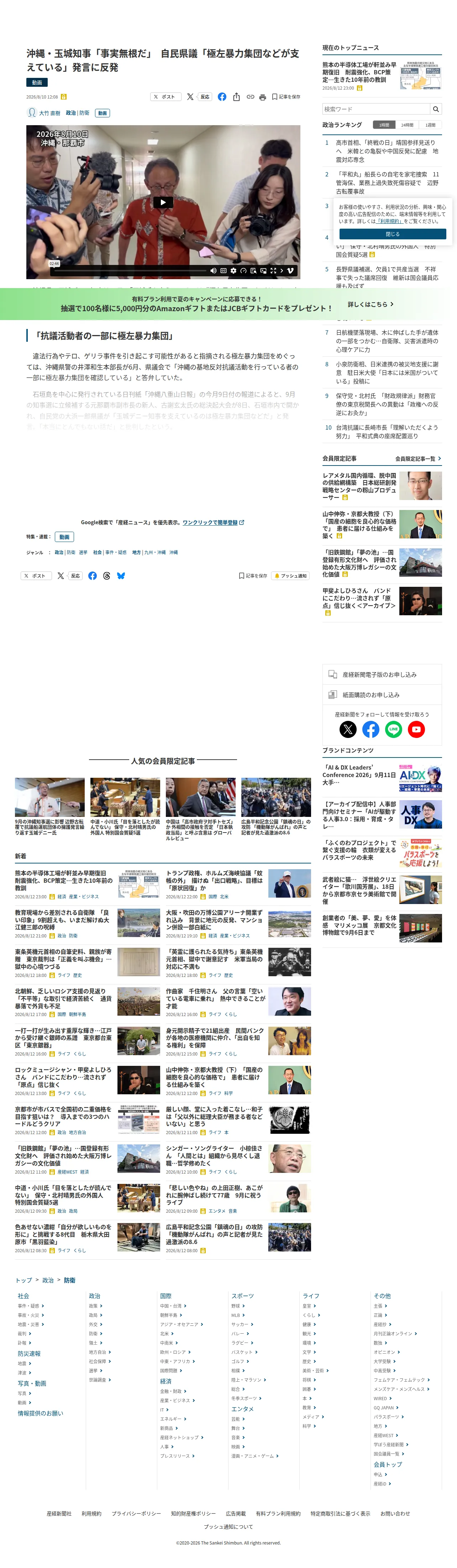Open 会員限定記事一覧 list
Image resolution: width=457 pixels, height=1568 pixels.
tap(418, 458)
